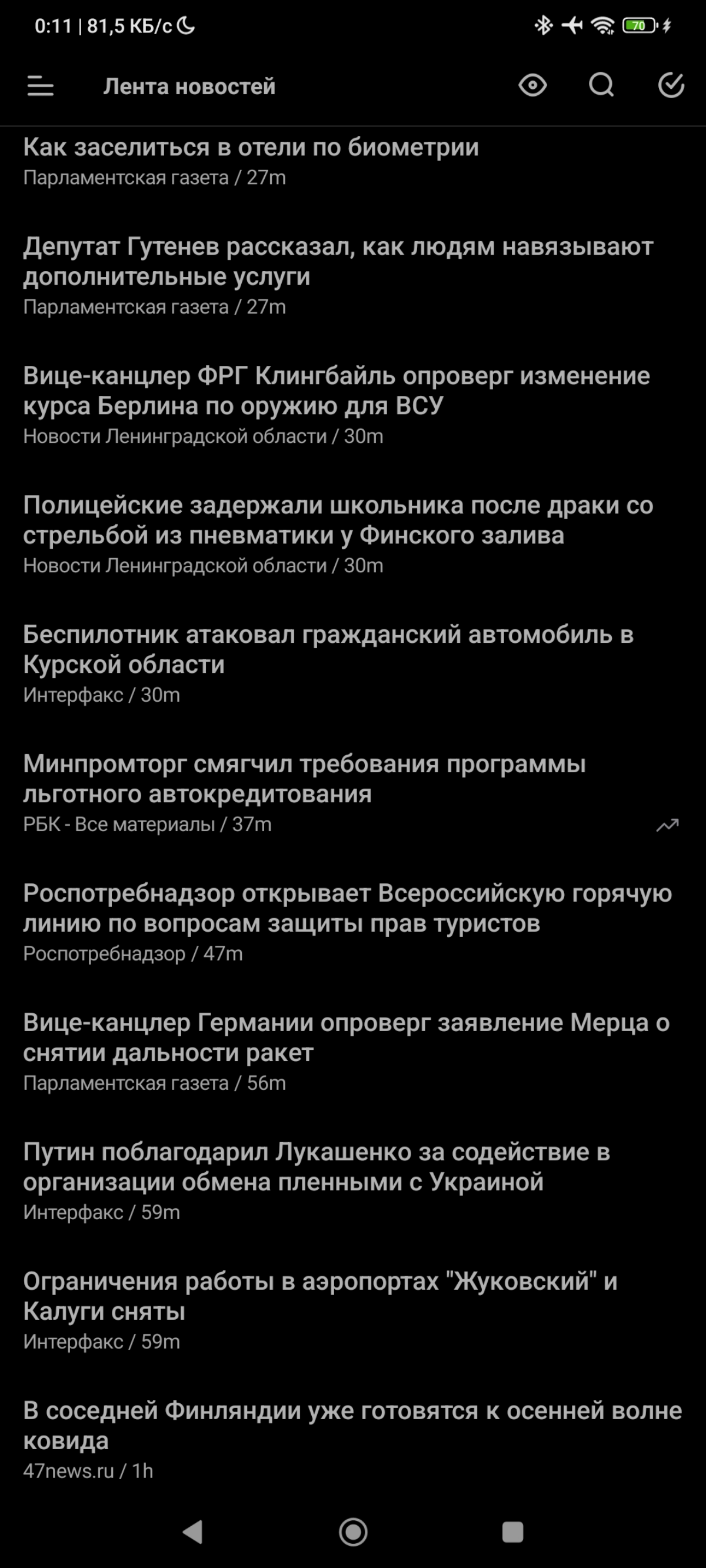The height and width of the screenshot is (1568, 706).
Task: Open the drawer menu button
Action: pyautogui.click(x=40, y=86)
